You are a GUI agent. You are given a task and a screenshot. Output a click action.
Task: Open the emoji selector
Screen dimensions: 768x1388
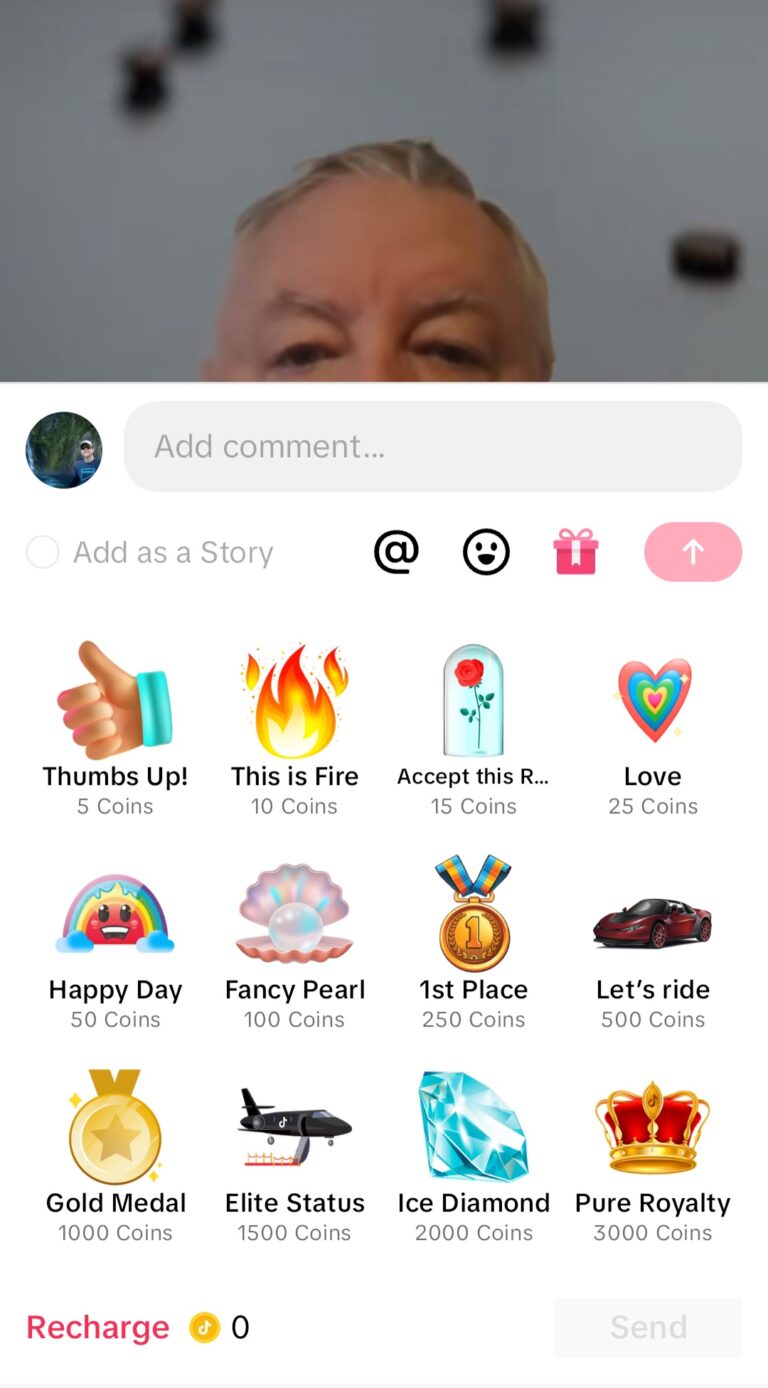coord(486,551)
